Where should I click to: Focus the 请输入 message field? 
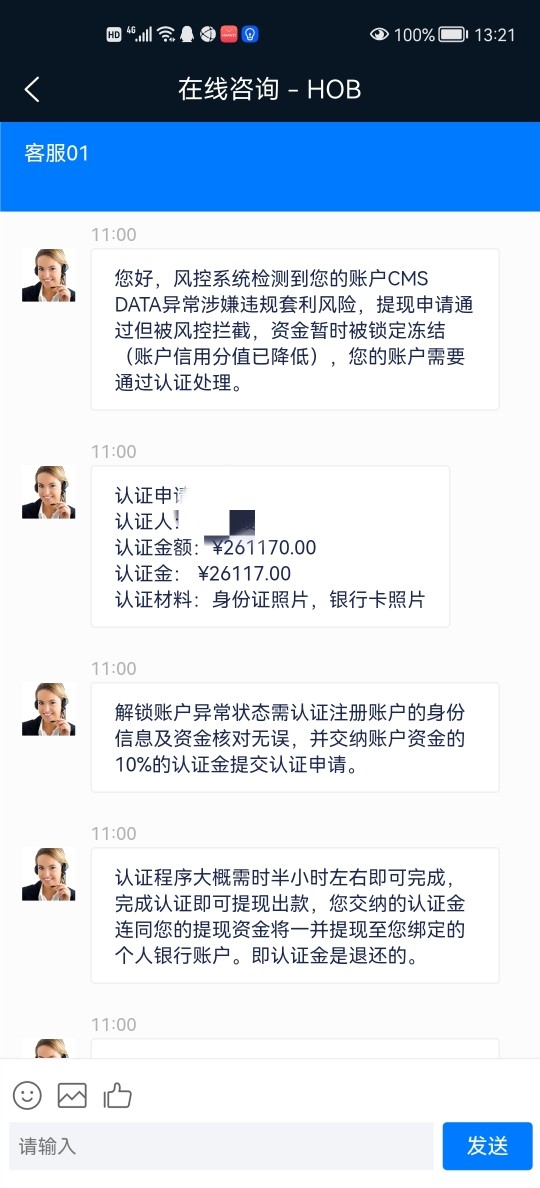(221, 1146)
